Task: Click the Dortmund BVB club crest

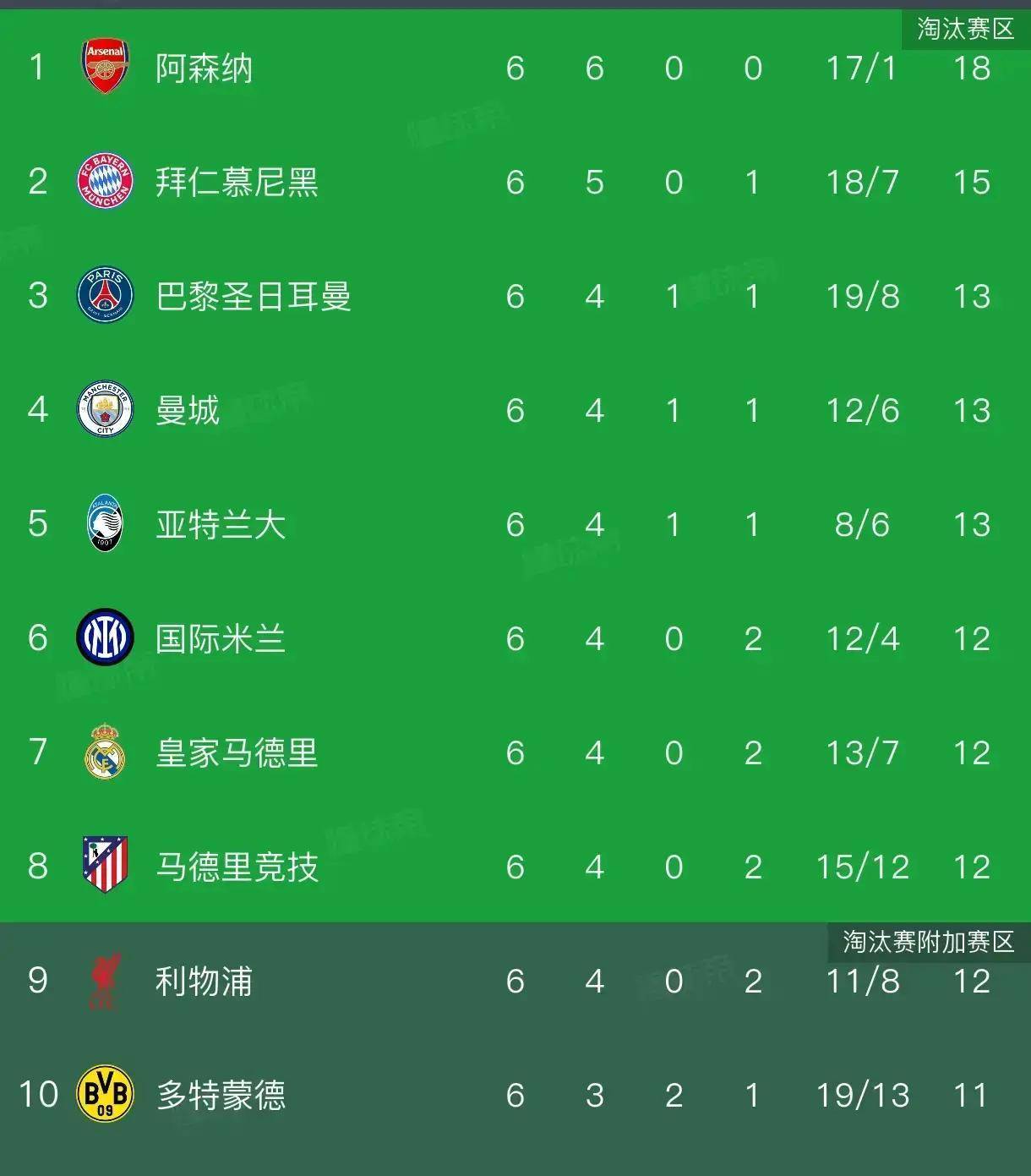Action: 103,1095
